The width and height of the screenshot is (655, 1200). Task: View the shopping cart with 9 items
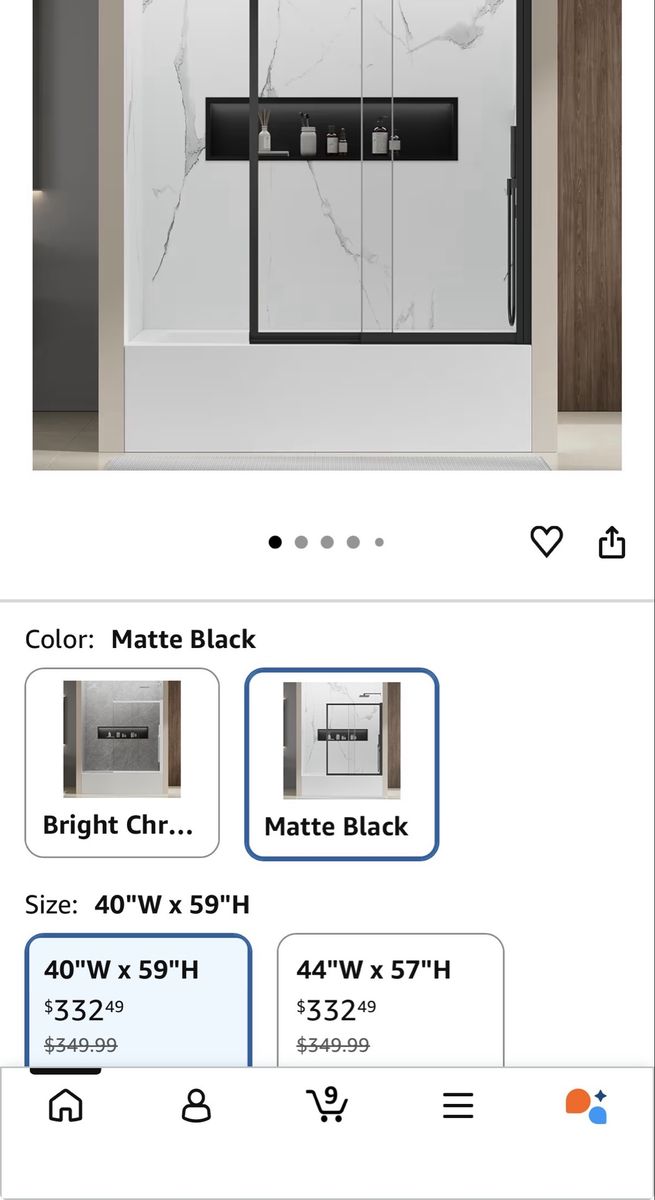point(327,1105)
